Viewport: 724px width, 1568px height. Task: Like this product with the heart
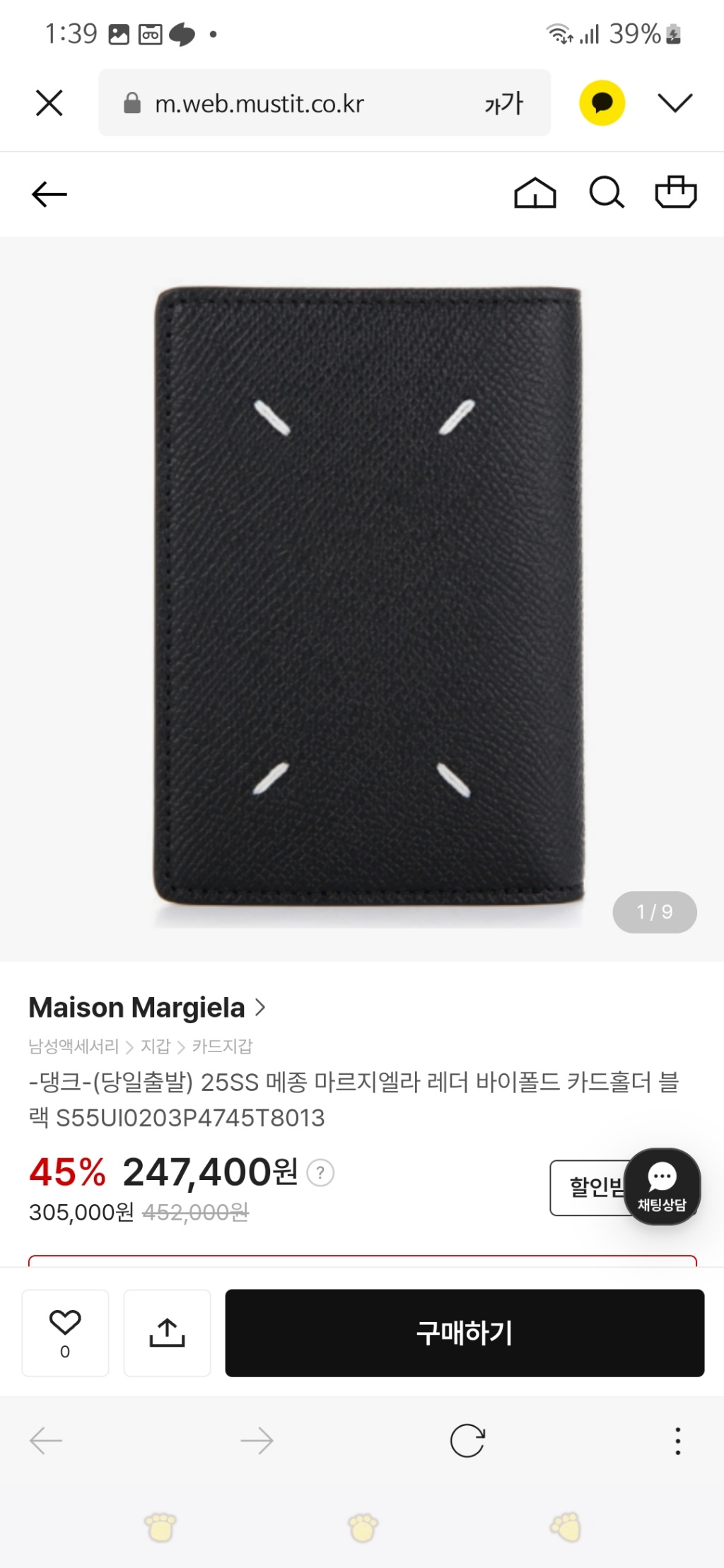click(x=65, y=1332)
